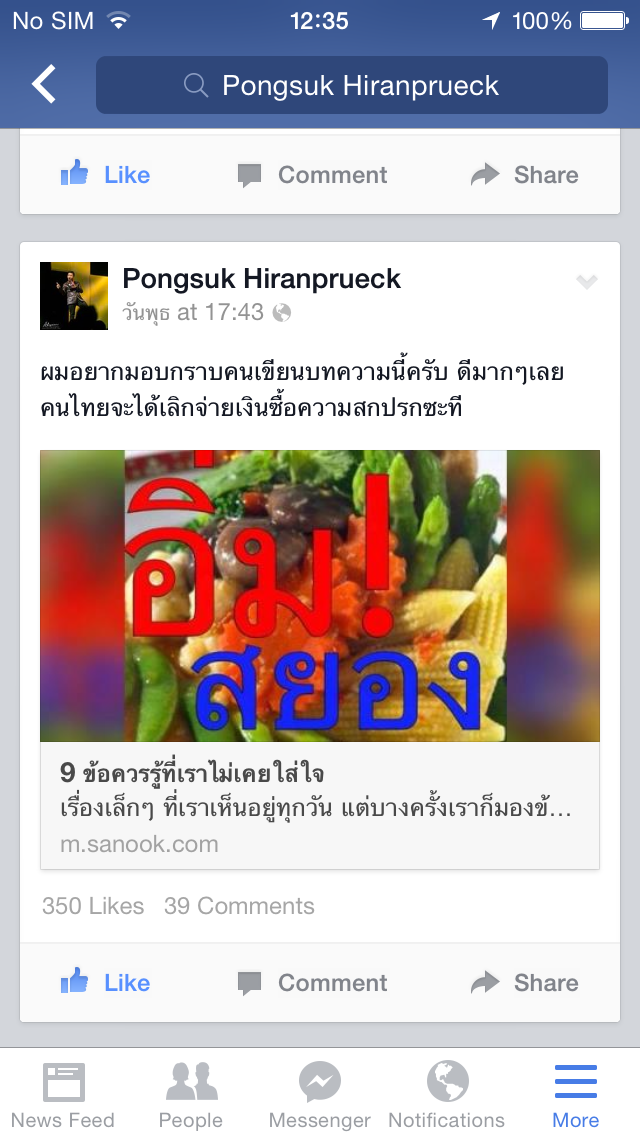The image size is (640, 1136).
Task: Go back using the top-left arrow
Action: [x=43, y=85]
